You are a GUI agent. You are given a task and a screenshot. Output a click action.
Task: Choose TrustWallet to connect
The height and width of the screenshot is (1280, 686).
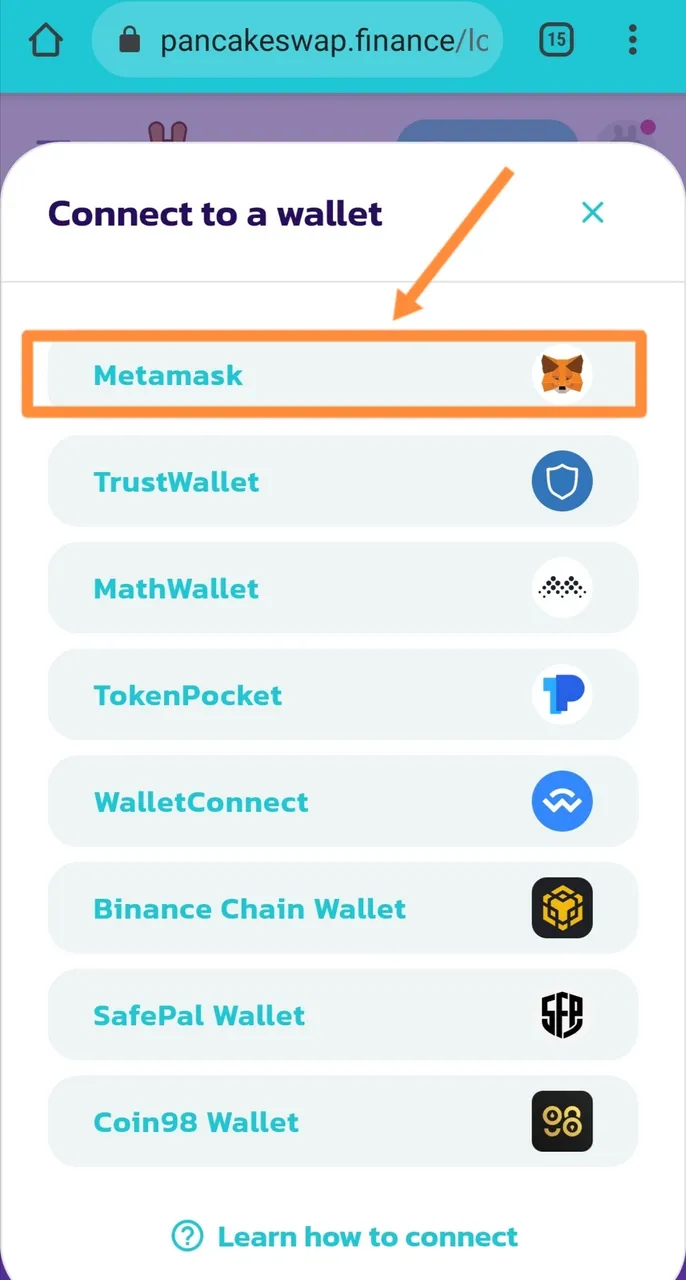point(342,481)
